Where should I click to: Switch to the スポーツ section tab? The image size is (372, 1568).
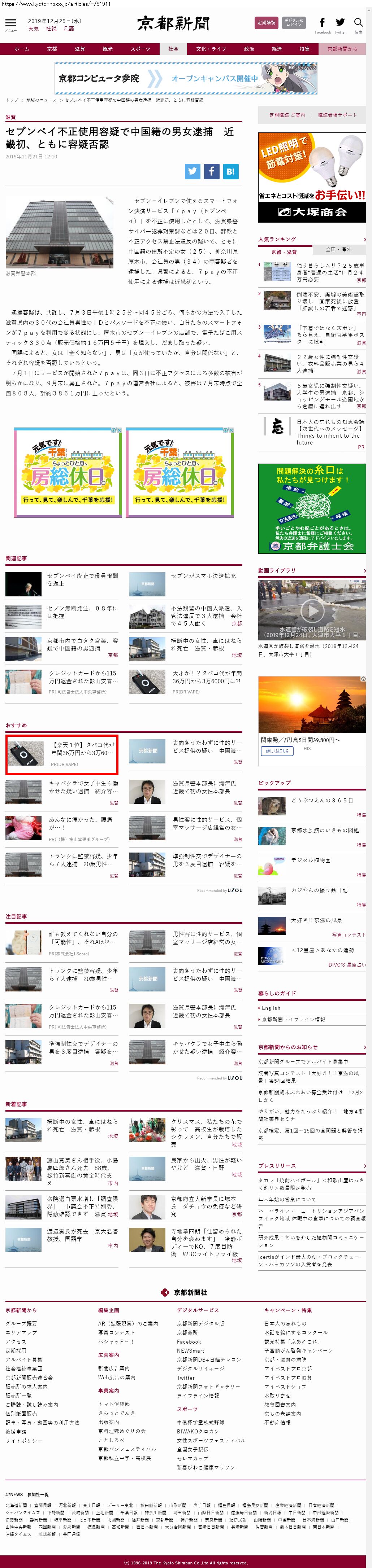140,49
